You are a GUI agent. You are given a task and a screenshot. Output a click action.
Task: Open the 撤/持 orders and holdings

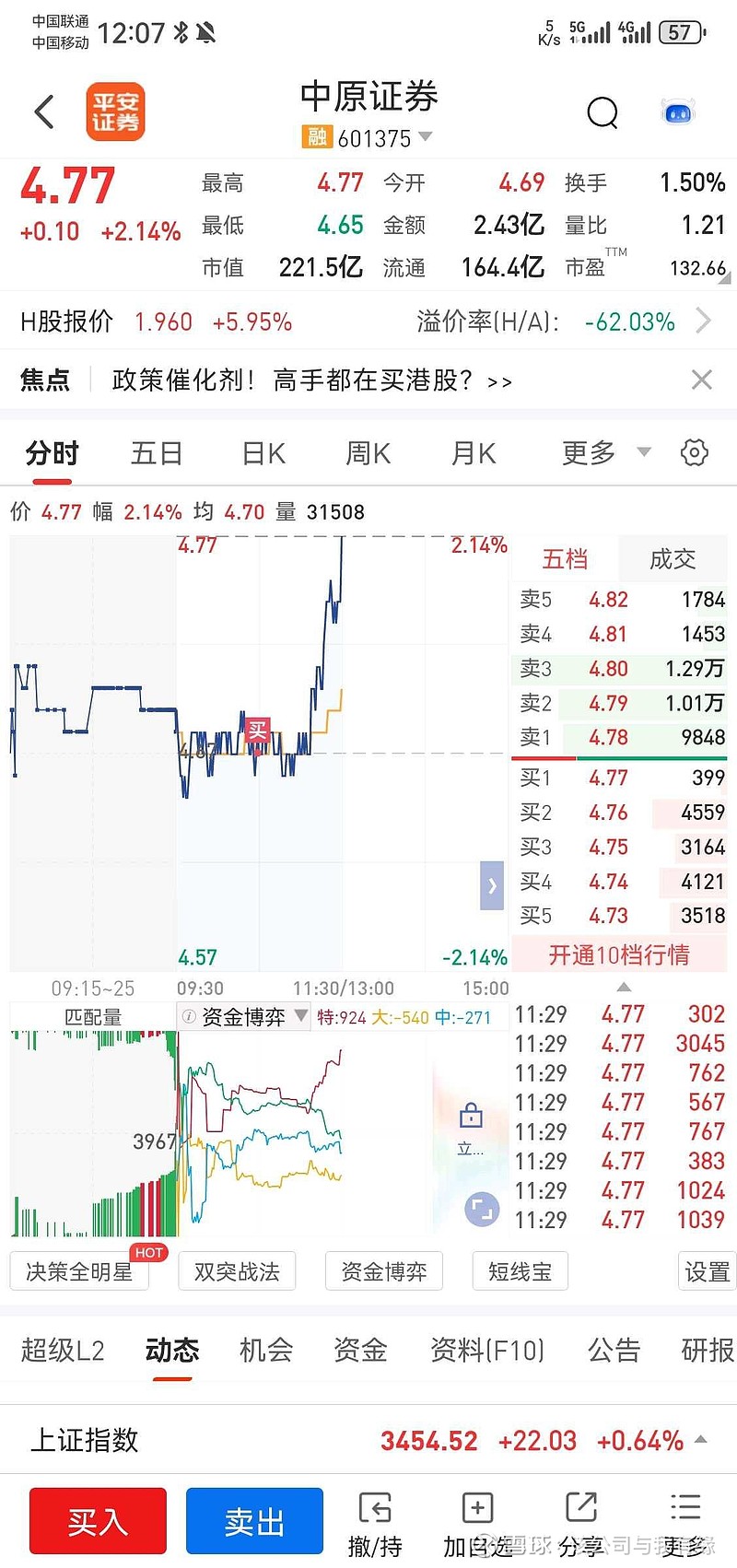coord(375,1524)
